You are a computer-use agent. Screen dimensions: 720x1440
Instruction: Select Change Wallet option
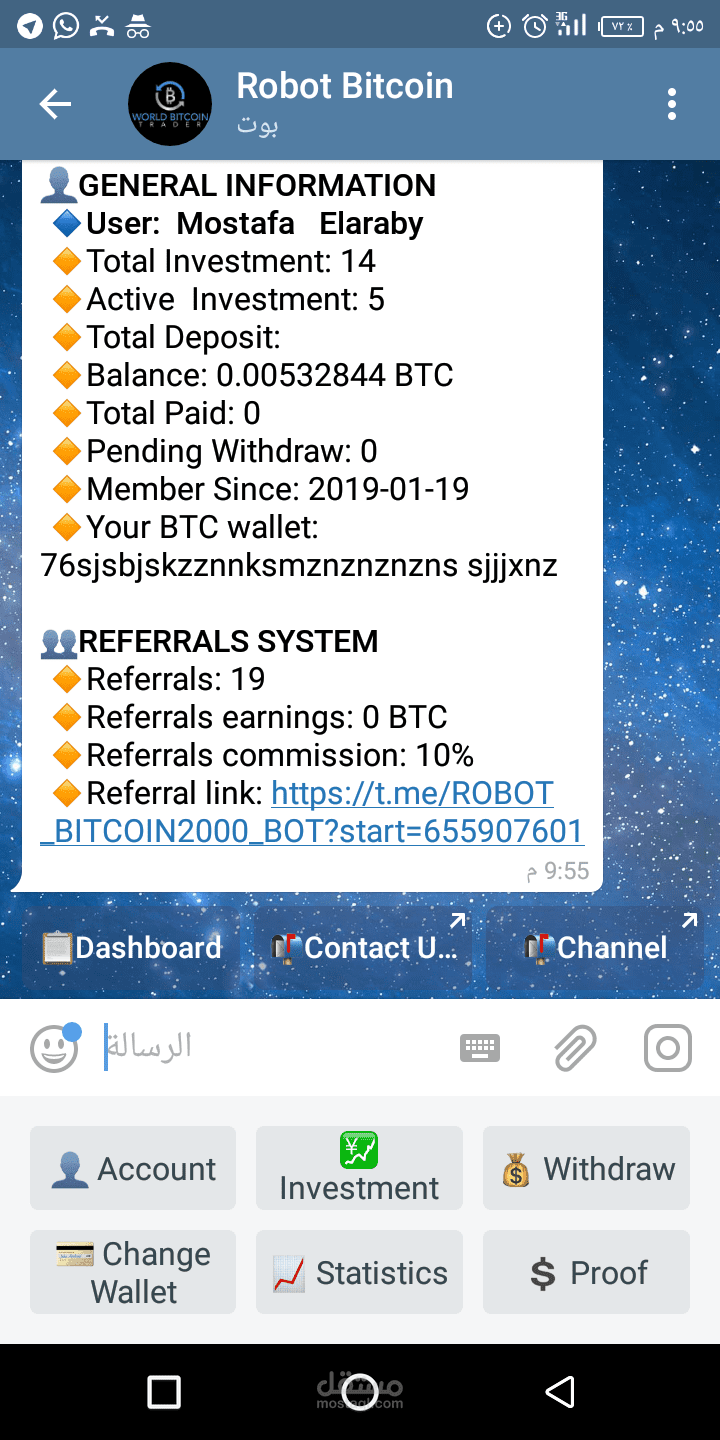133,1272
